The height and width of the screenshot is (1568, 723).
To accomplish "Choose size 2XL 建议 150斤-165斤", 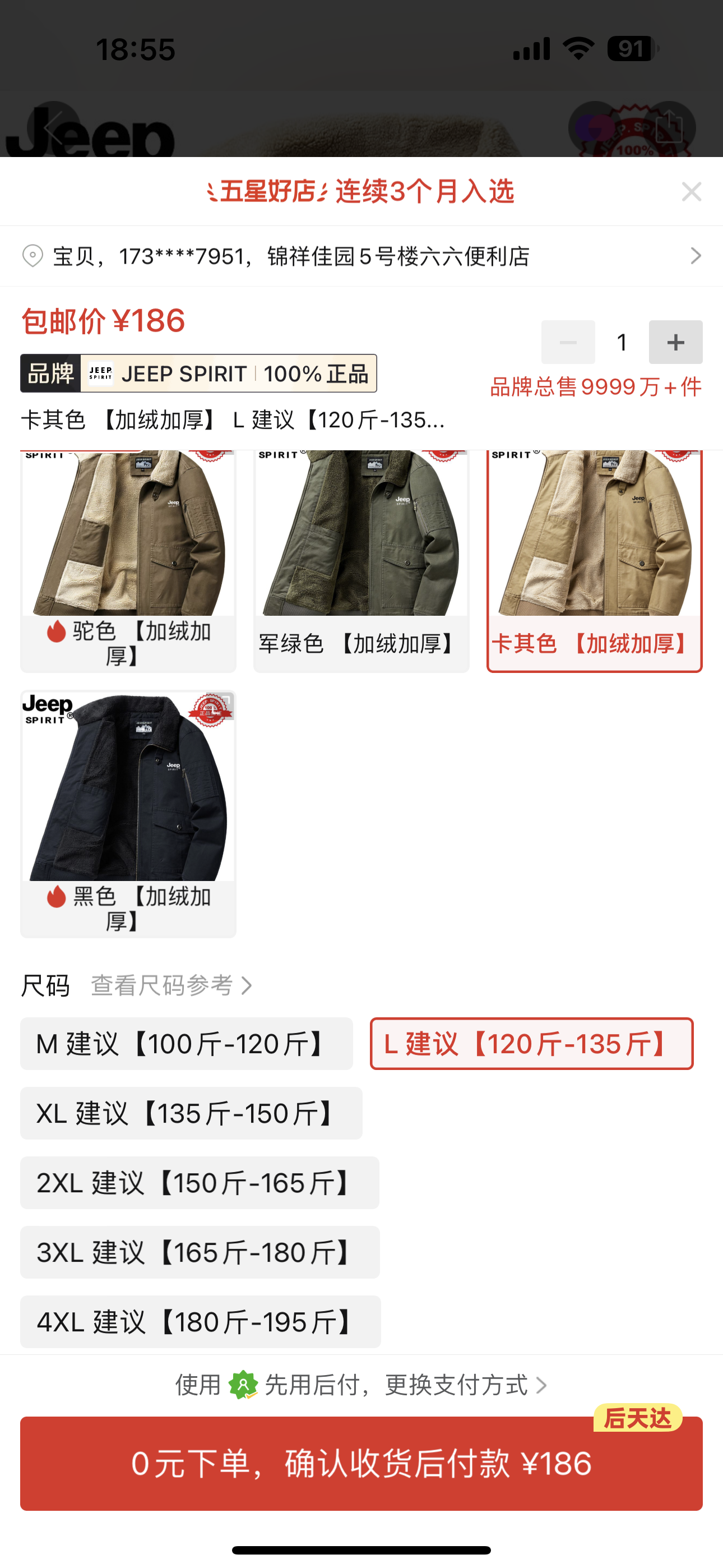I will (200, 1183).
